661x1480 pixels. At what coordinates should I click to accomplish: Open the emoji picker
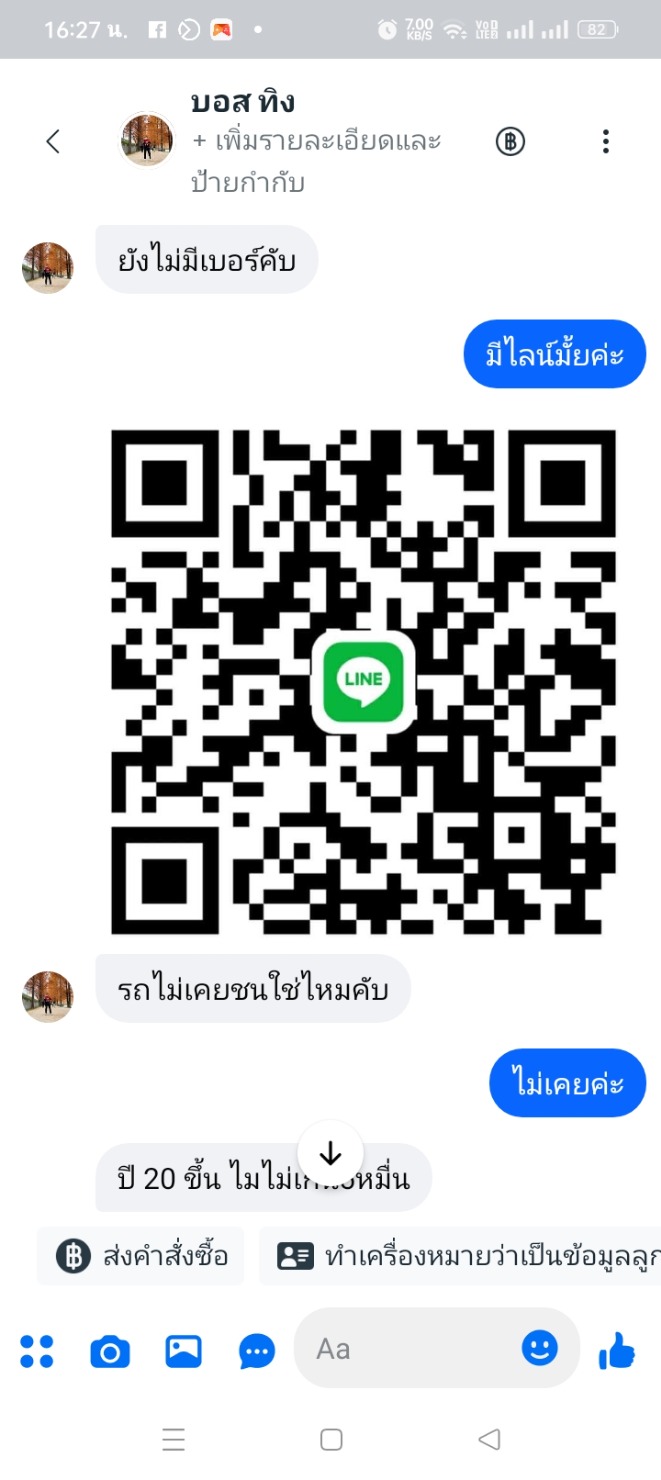[540, 1349]
